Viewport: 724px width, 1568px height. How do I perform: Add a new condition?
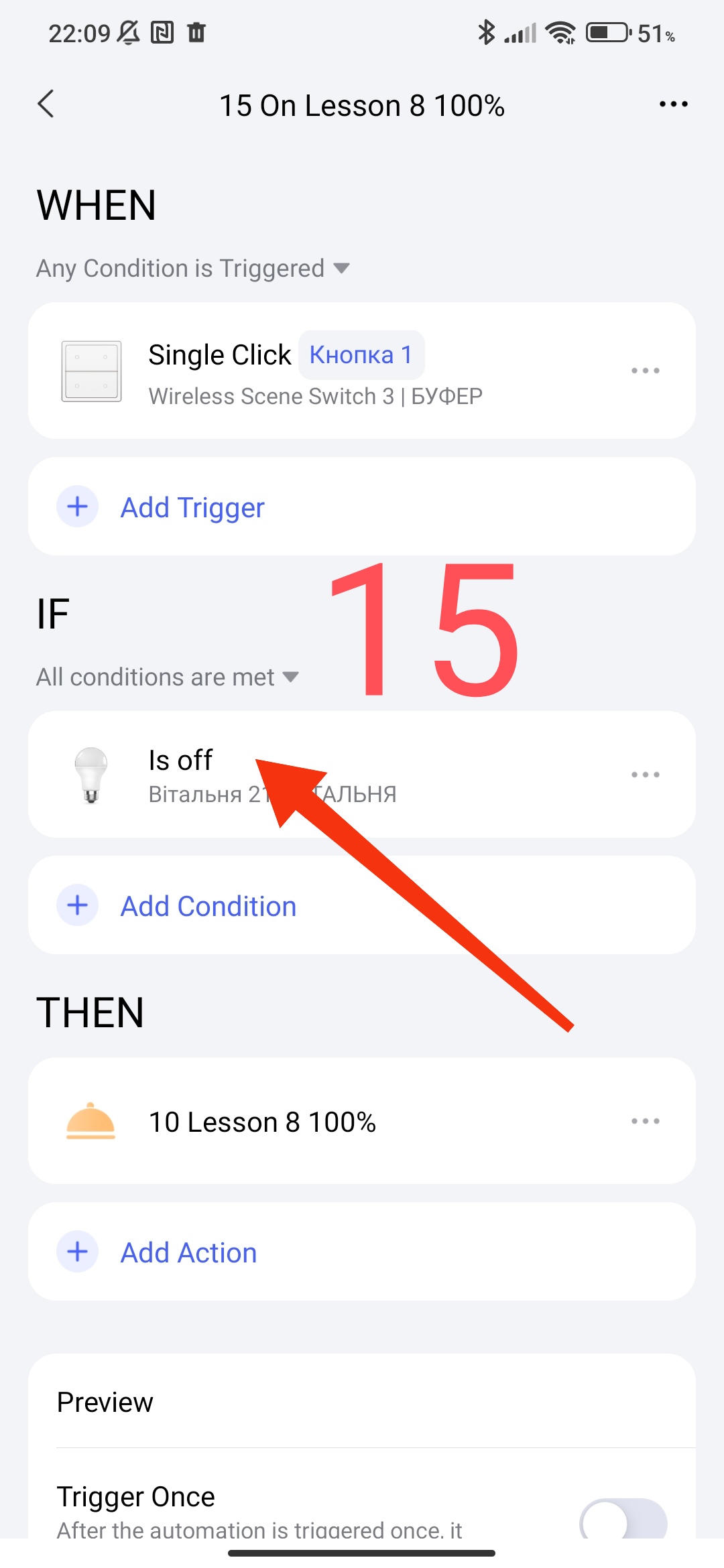pos(208,906)
